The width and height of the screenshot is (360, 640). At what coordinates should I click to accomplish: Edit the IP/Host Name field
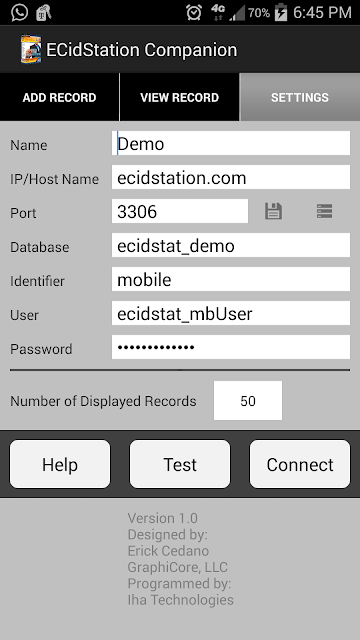[231, 177]
